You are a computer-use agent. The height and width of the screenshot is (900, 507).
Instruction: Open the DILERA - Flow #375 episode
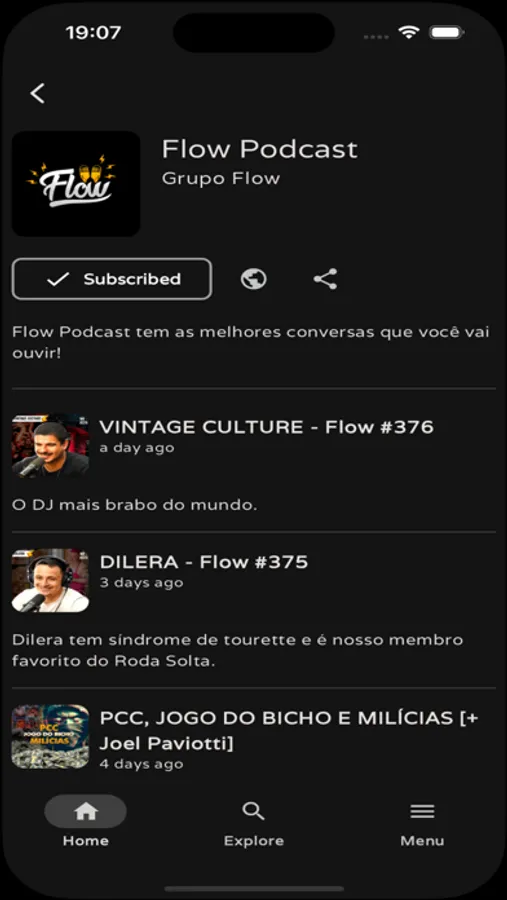coord(253,610)
